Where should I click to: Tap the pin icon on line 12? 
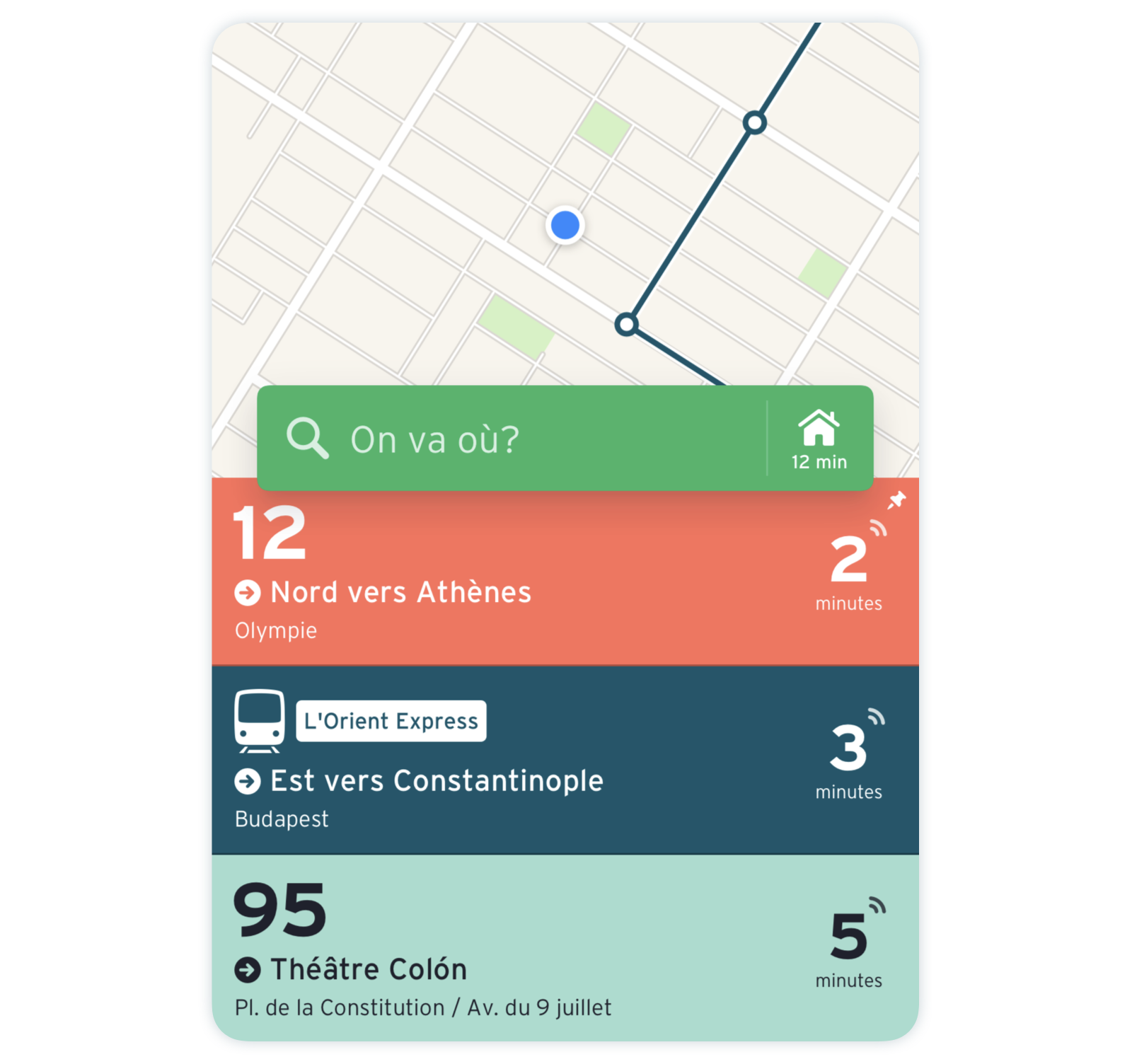point(896,501)
